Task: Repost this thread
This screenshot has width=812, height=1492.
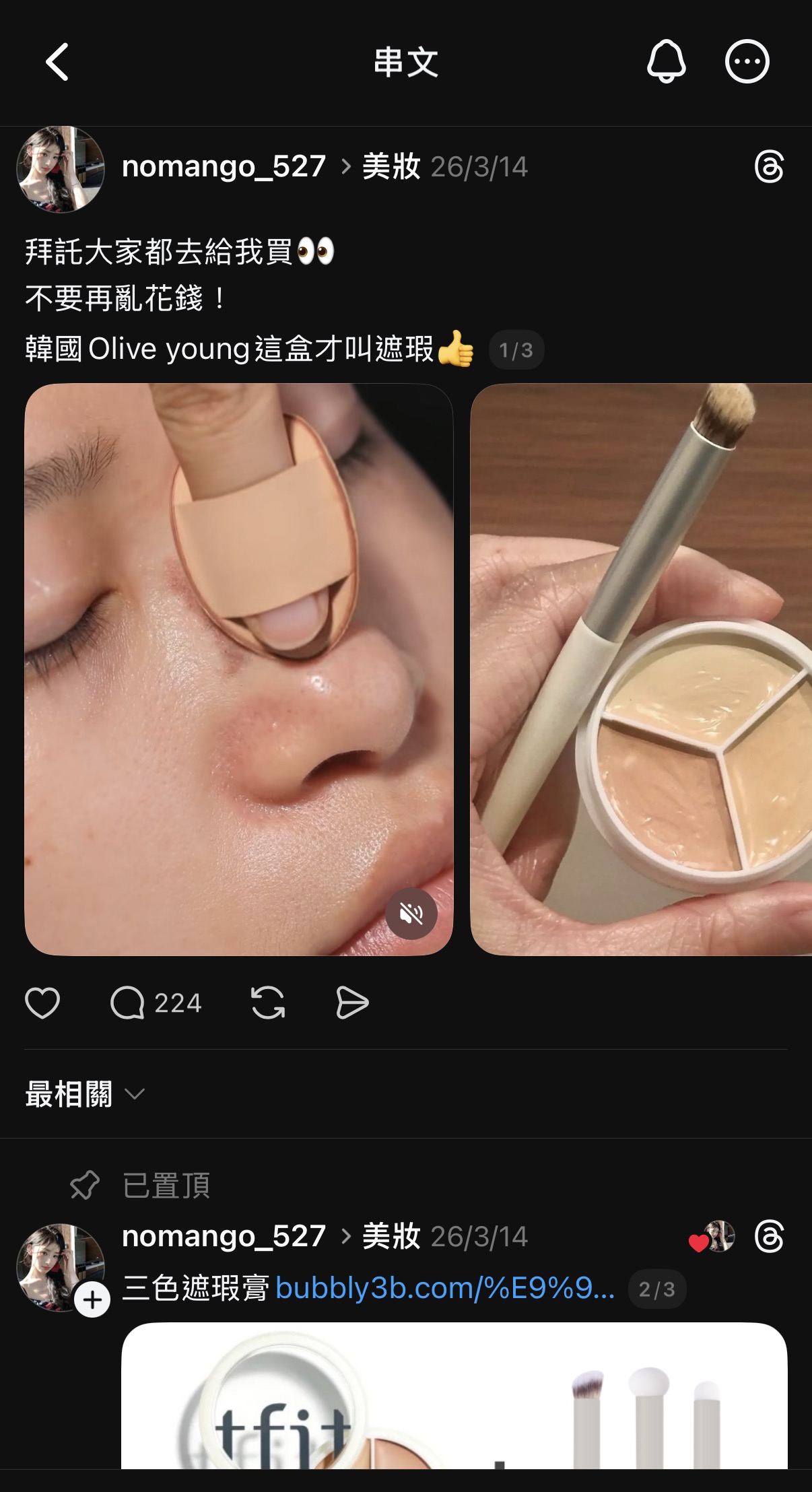Action: pyautogui.click(x=268, y=1003)
